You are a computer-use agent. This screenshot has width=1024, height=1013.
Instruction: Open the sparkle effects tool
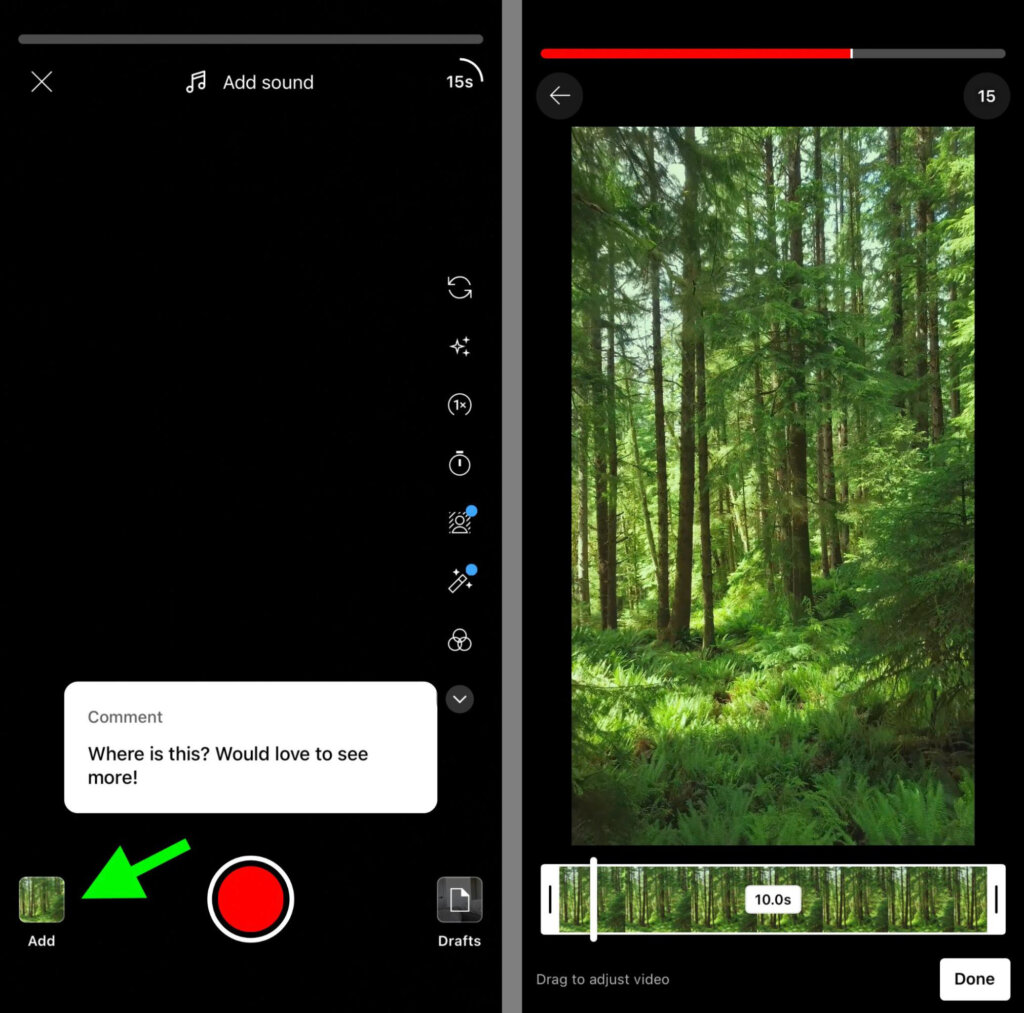pyautogui.click(x=459, y=346)
